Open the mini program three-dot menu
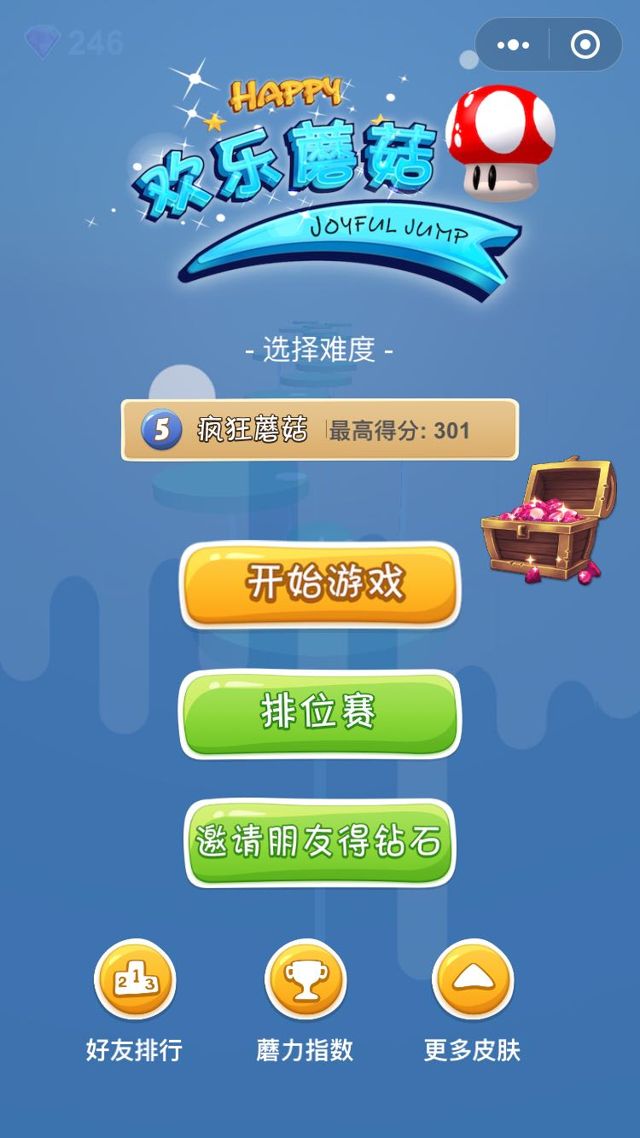 coord(513,45)
